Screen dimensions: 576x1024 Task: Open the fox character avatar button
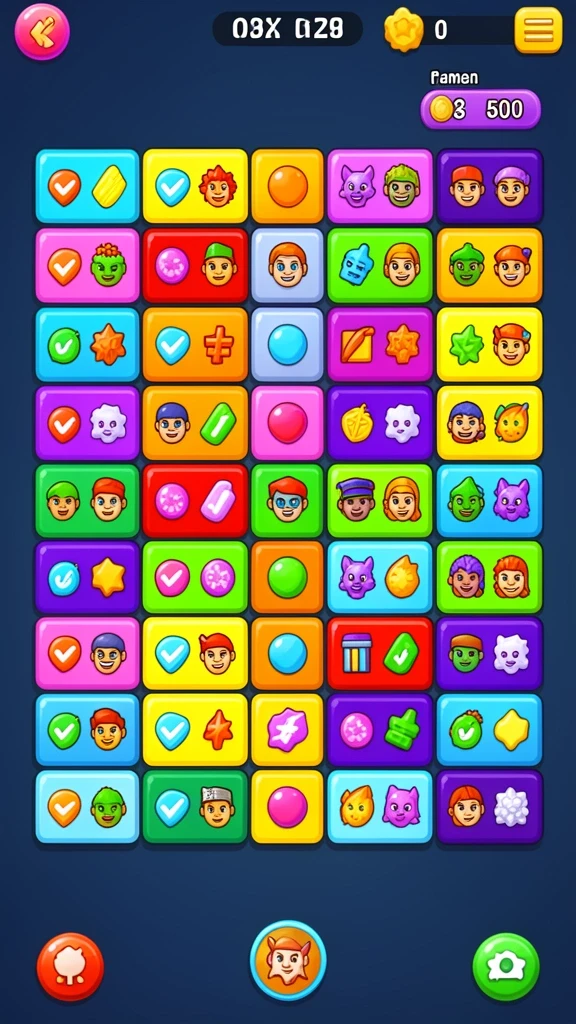click(x=287, y=959)
